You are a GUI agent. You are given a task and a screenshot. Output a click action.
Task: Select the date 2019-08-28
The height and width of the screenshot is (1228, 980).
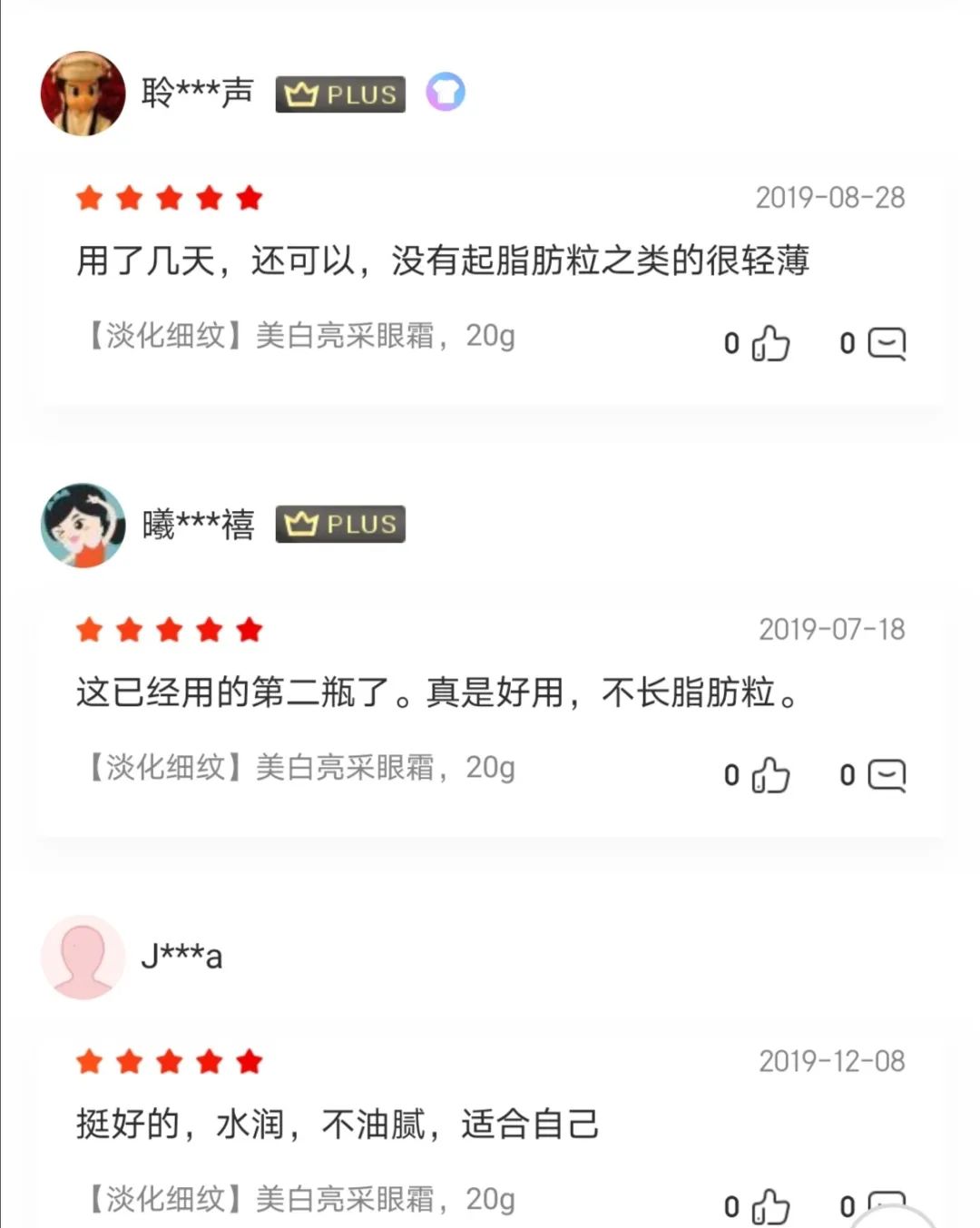tap(830, 198)
